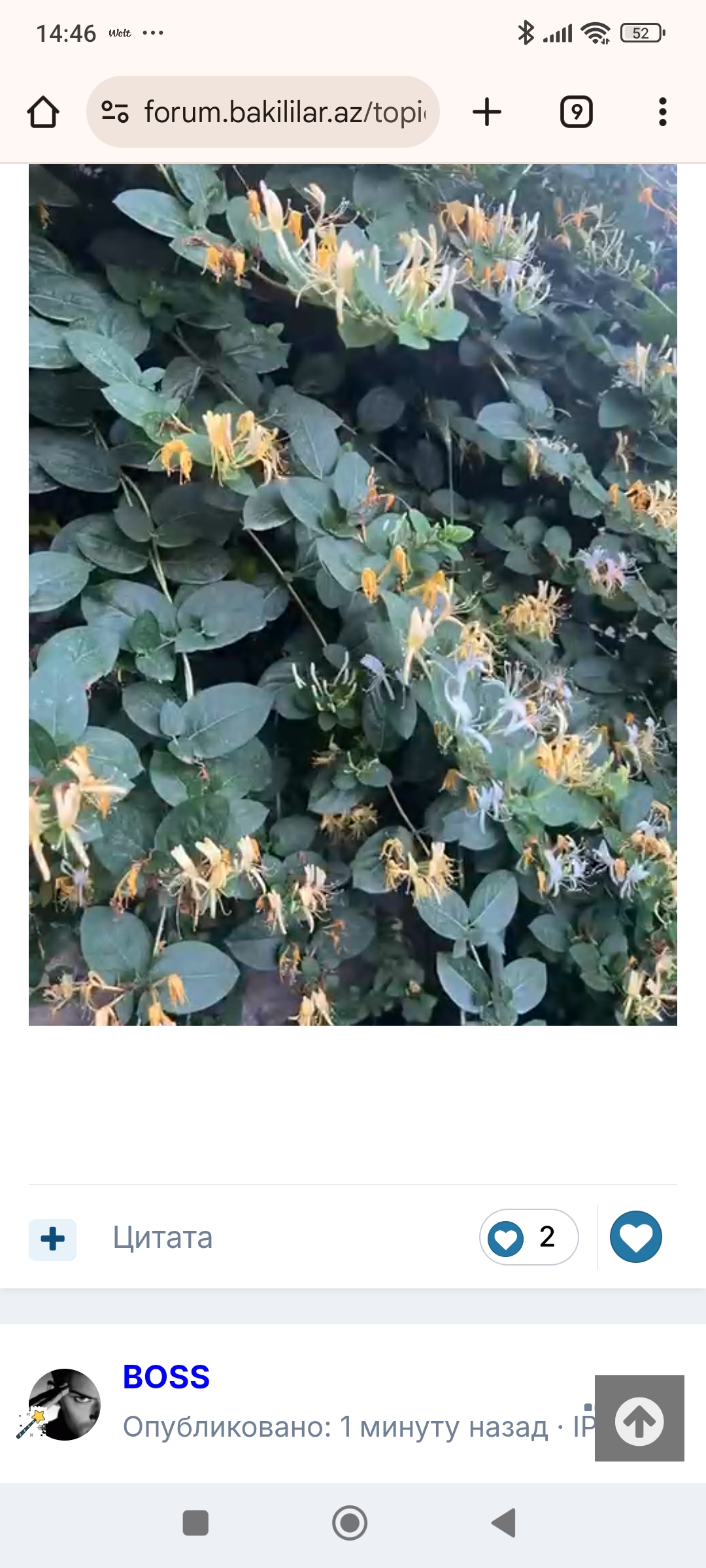The height and width of the screenshot is (1568, 706).
Task: Tap the BOSS avatar picture
Action: coord(64,1404)
